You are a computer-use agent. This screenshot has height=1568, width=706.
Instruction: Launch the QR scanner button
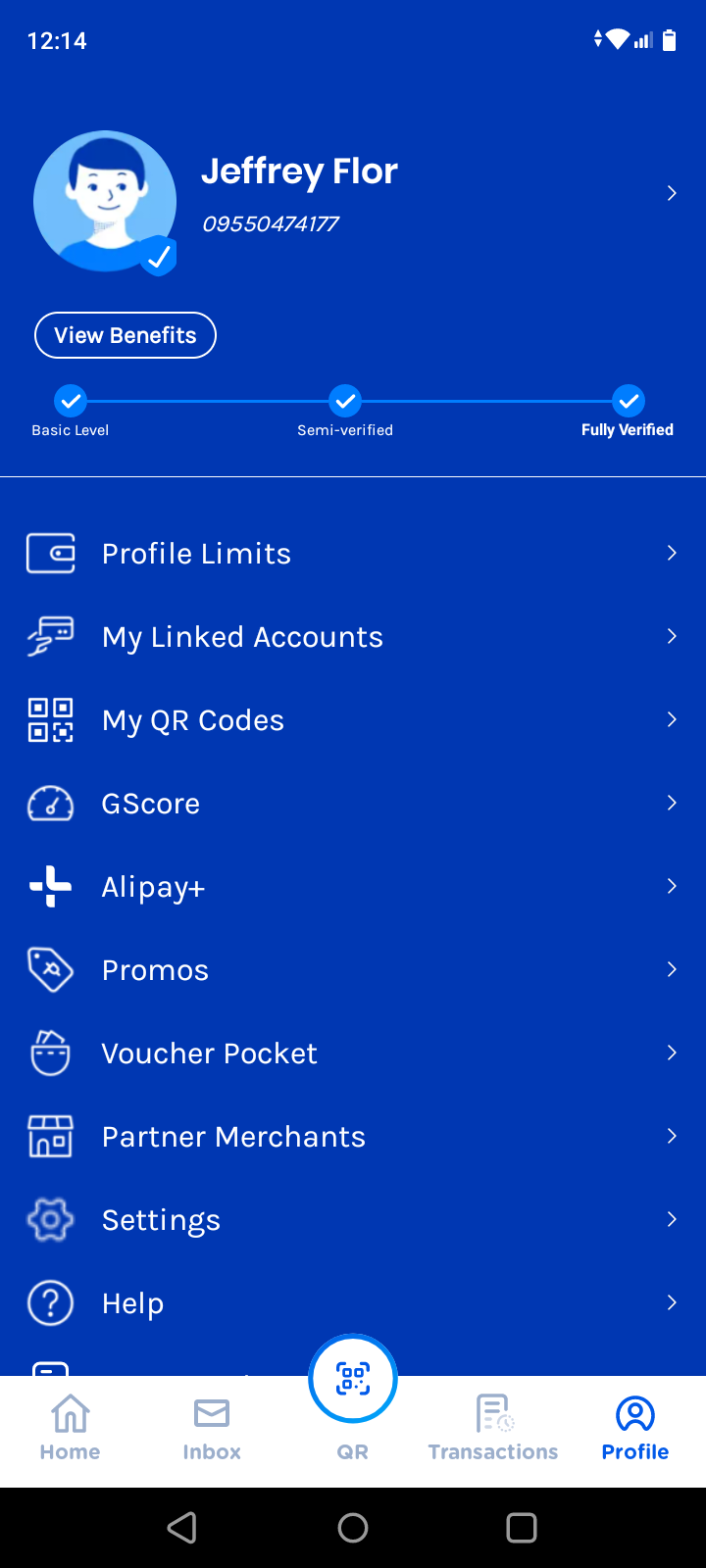[353, 1380]
